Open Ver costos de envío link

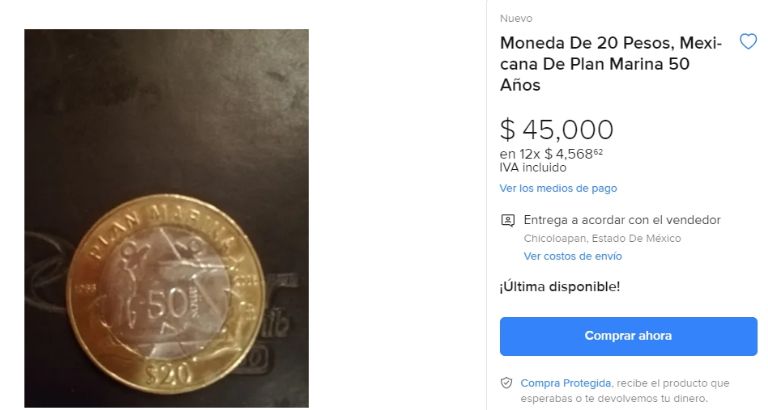coord(572,256)
